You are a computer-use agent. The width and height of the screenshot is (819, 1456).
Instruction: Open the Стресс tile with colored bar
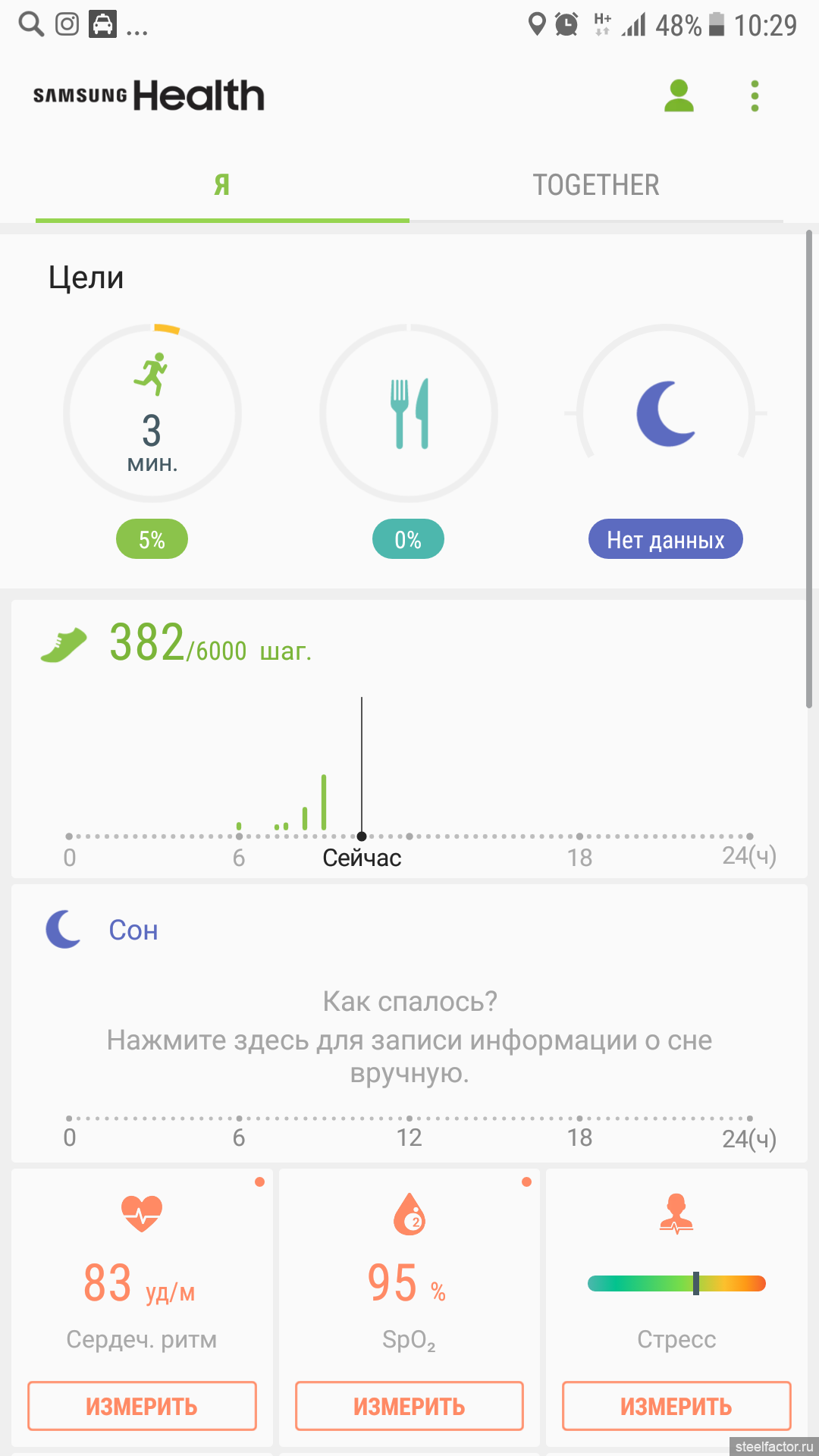tap(676, 1274)
